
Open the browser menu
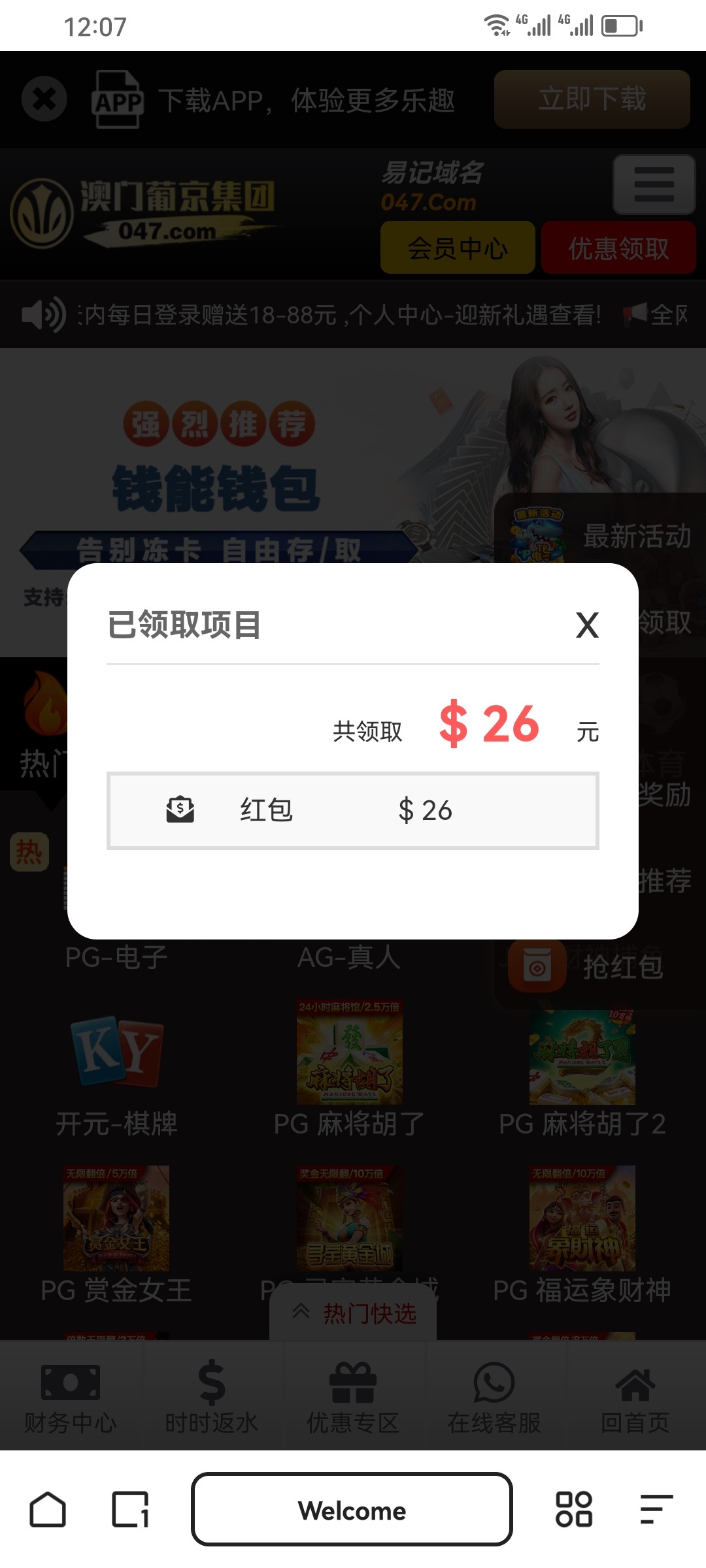(656, 1510)
